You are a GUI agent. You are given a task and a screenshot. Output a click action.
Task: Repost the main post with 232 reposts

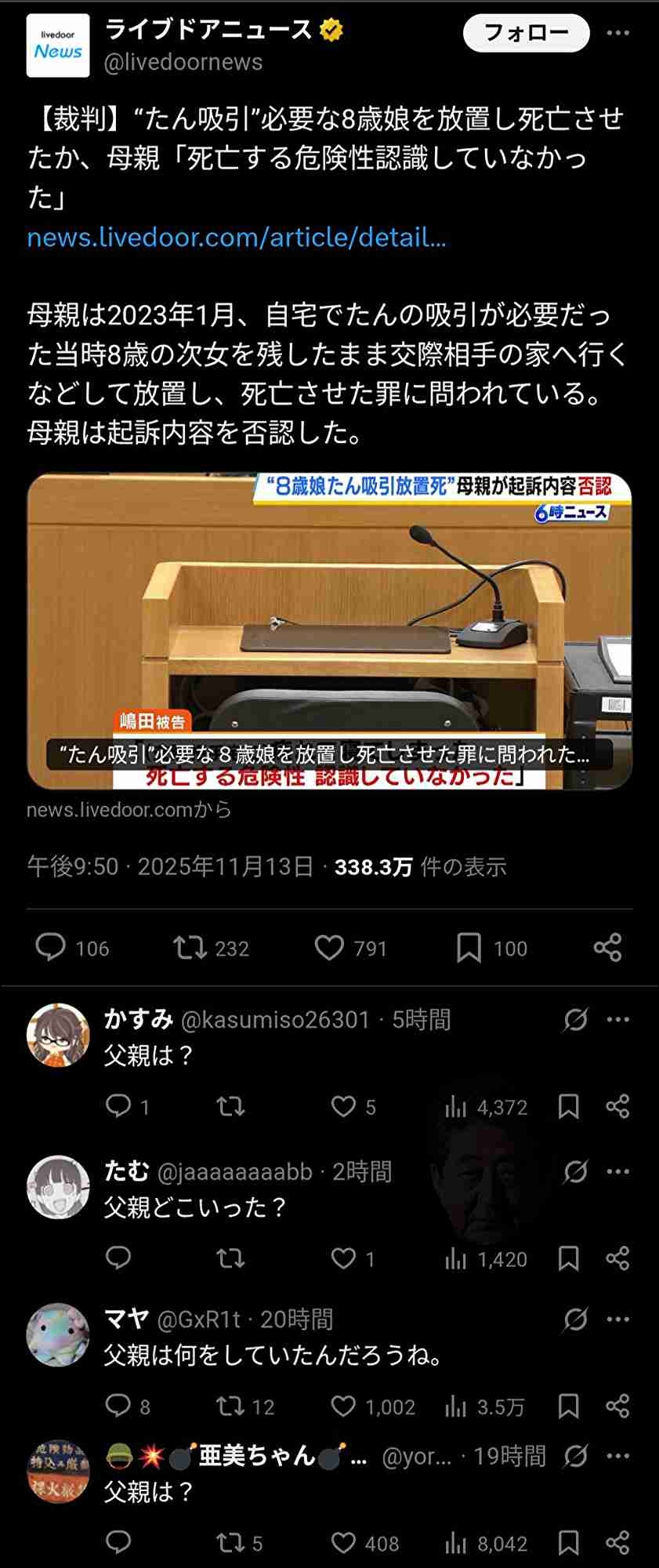coord(190,948)
